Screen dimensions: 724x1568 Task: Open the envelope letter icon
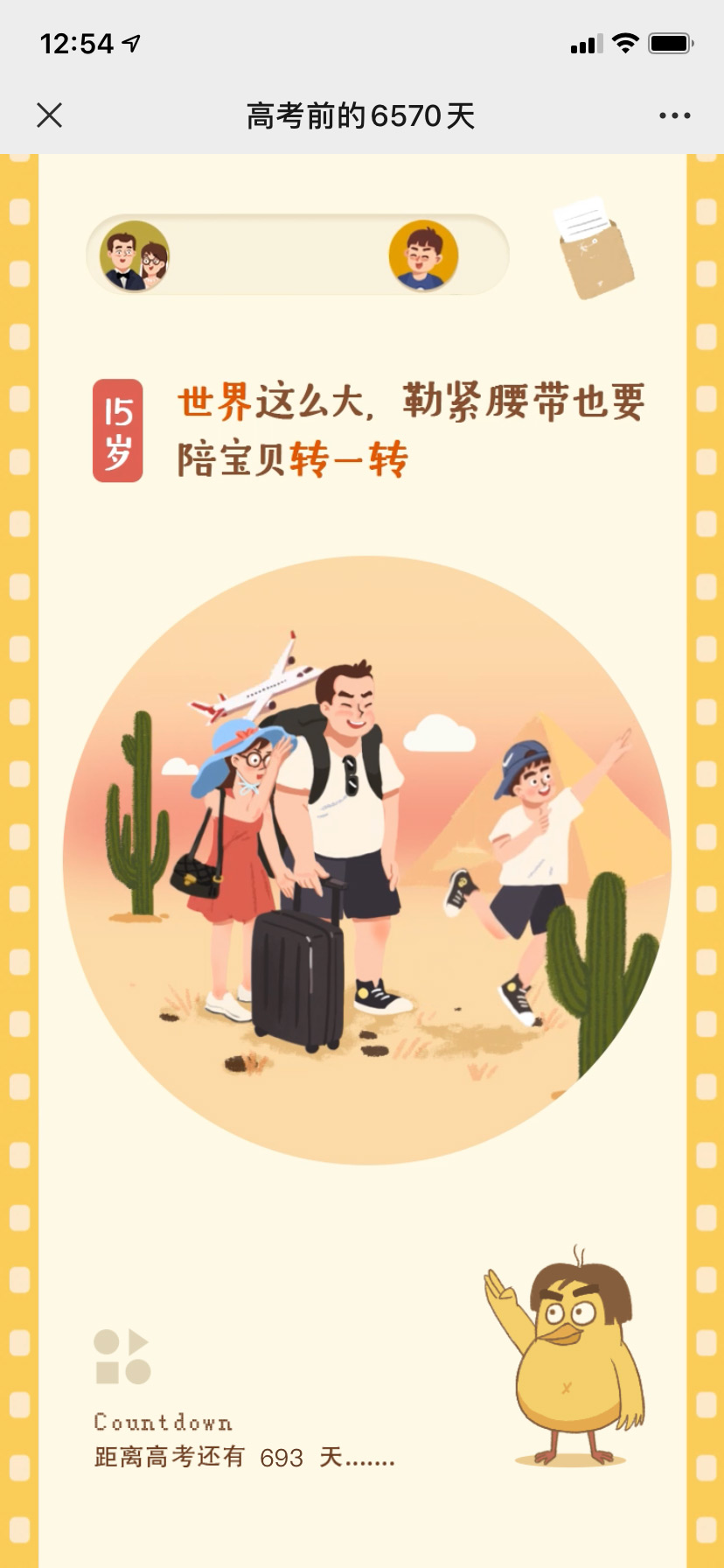593,248
